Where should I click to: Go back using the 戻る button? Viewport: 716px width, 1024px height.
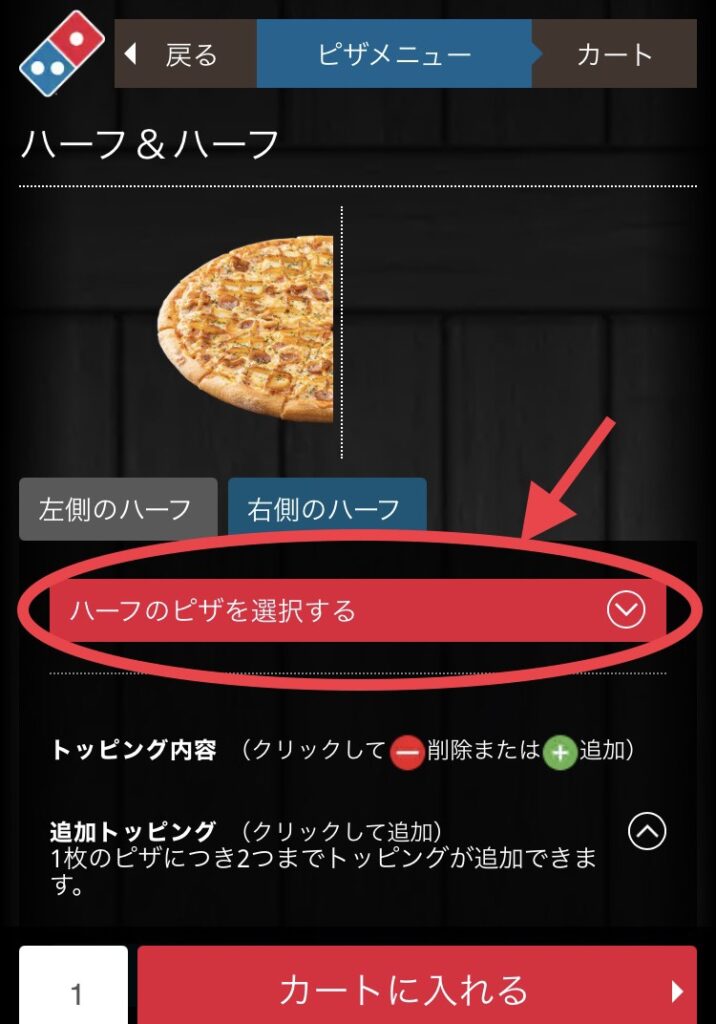[x=184, y=54]
